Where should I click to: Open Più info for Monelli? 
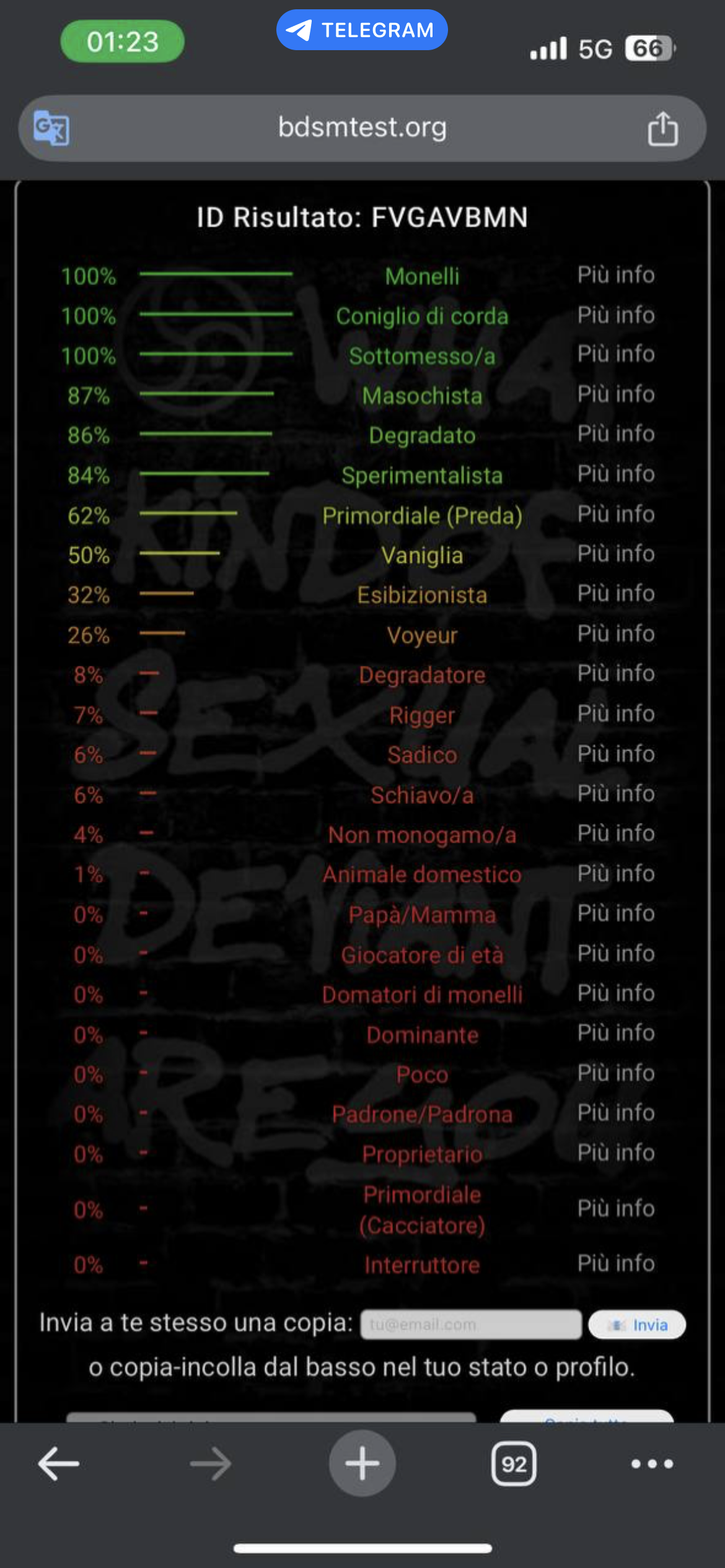pyautogui.click(x=616, y=274)
